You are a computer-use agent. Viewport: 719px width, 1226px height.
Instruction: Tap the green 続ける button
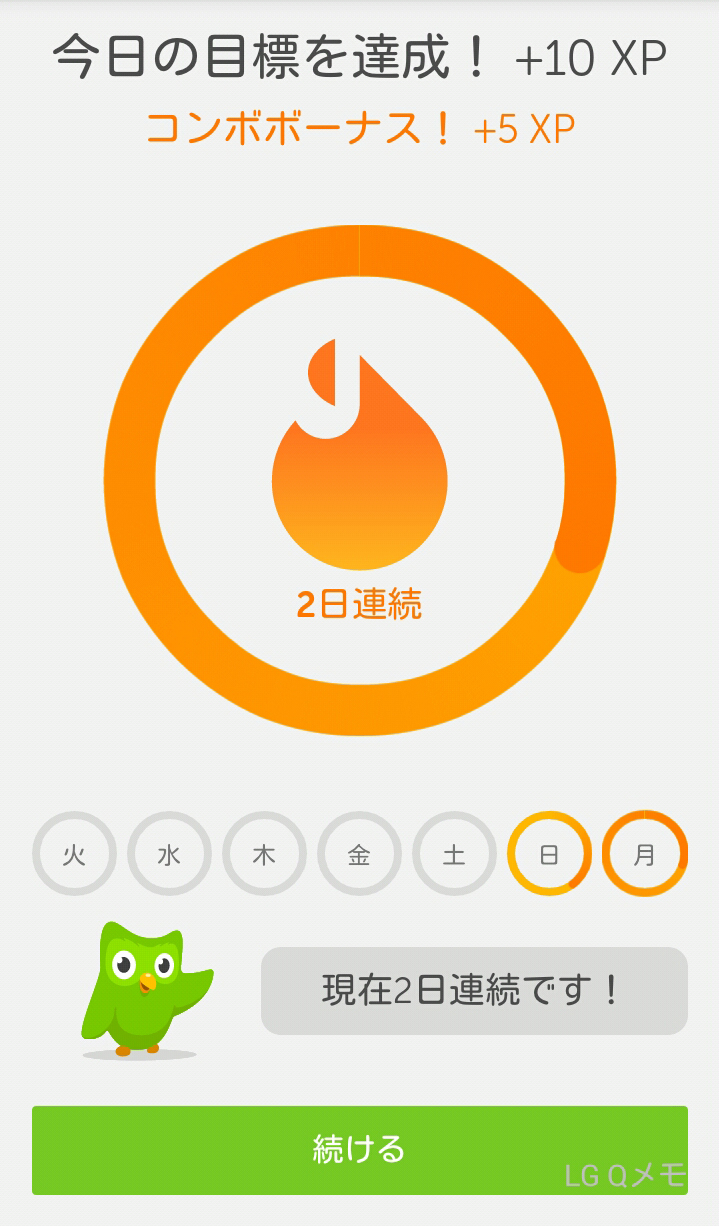click(x=359, y=1149)
